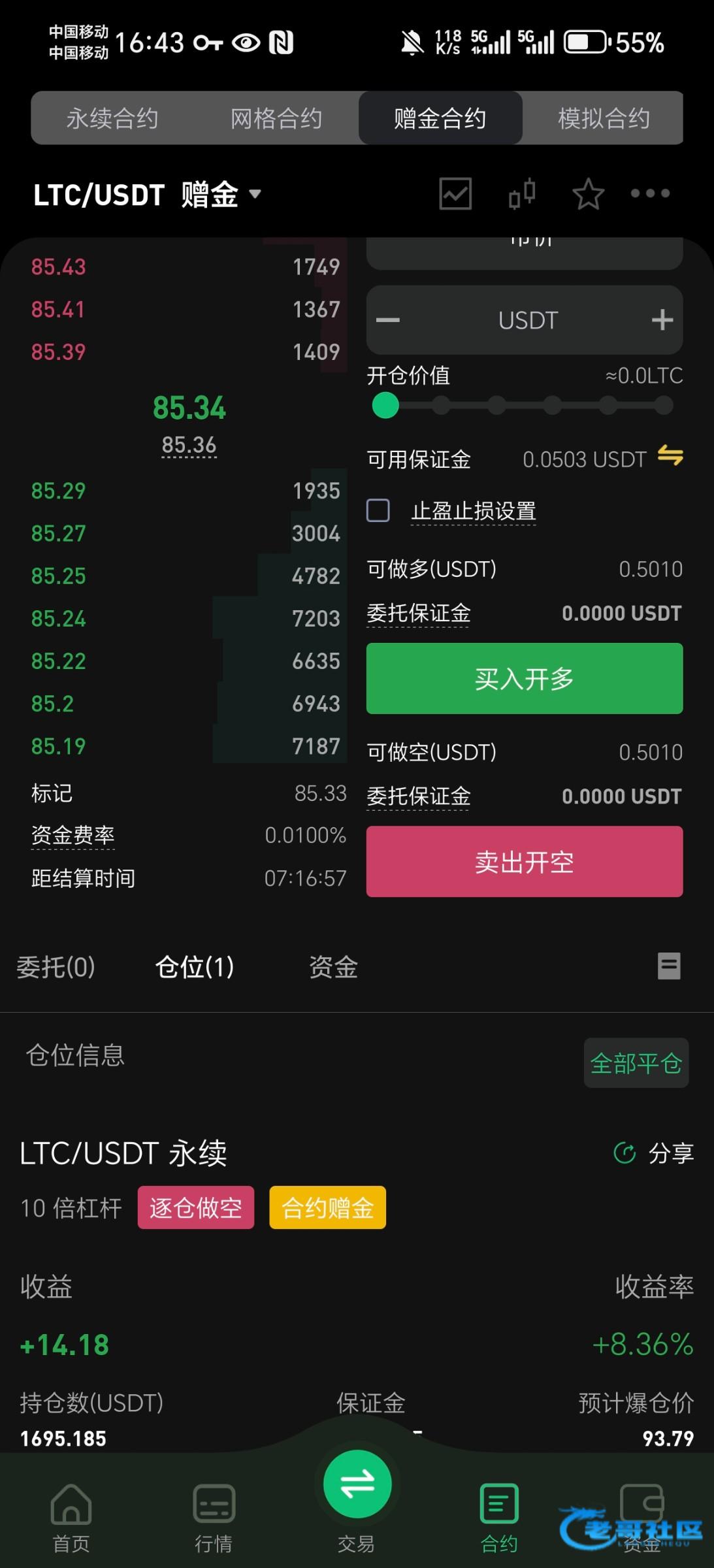This screenshot has width=714, height=1568.
Task: Tap 买入开多 to open long
Action: [x=525, y=679]
